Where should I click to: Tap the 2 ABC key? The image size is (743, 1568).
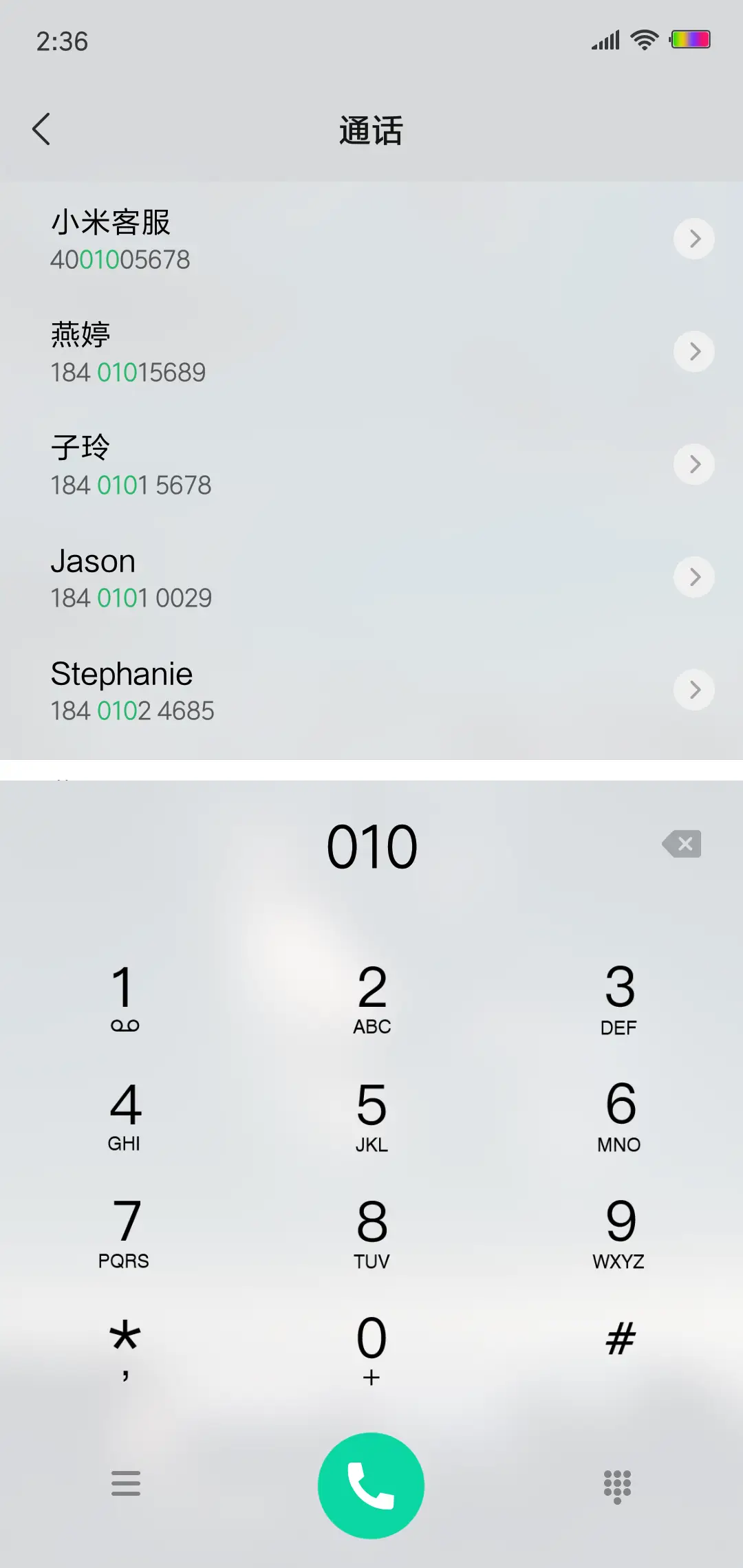tap(371, 997)
